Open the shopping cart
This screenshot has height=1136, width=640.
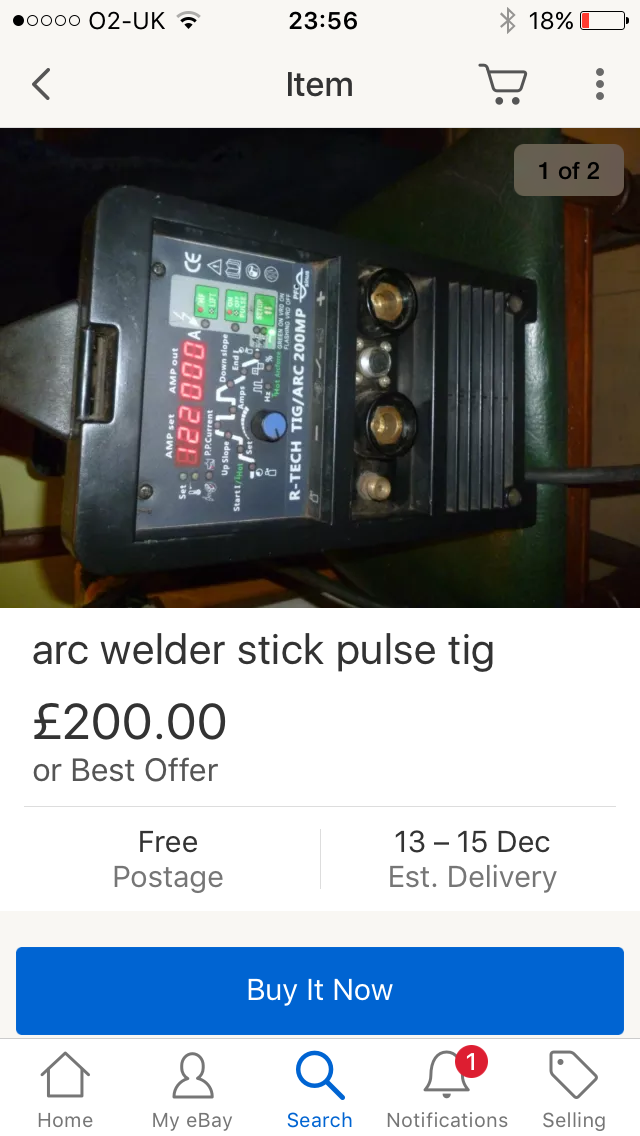pos(503,84)
